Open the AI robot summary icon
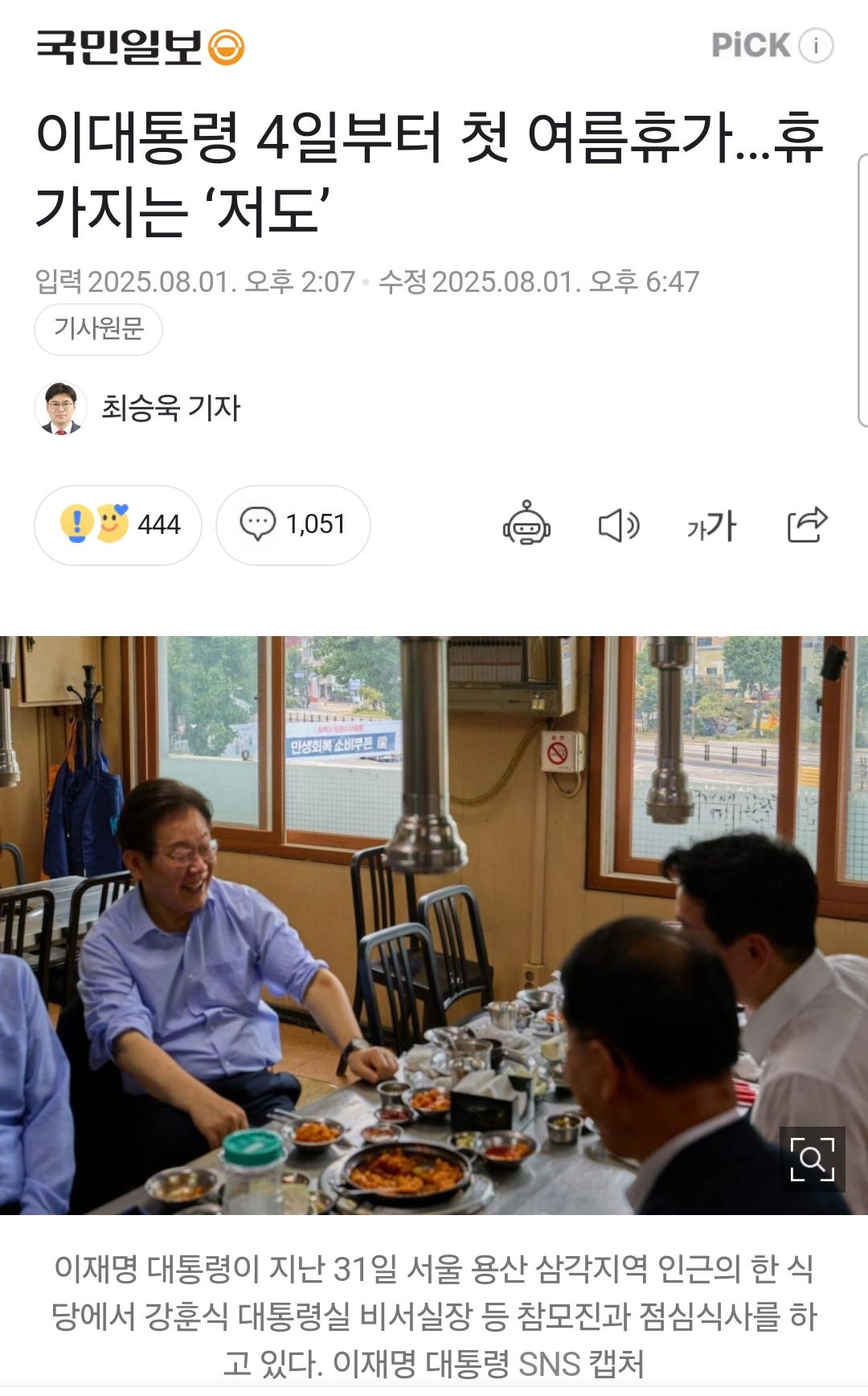 (526, 524)
